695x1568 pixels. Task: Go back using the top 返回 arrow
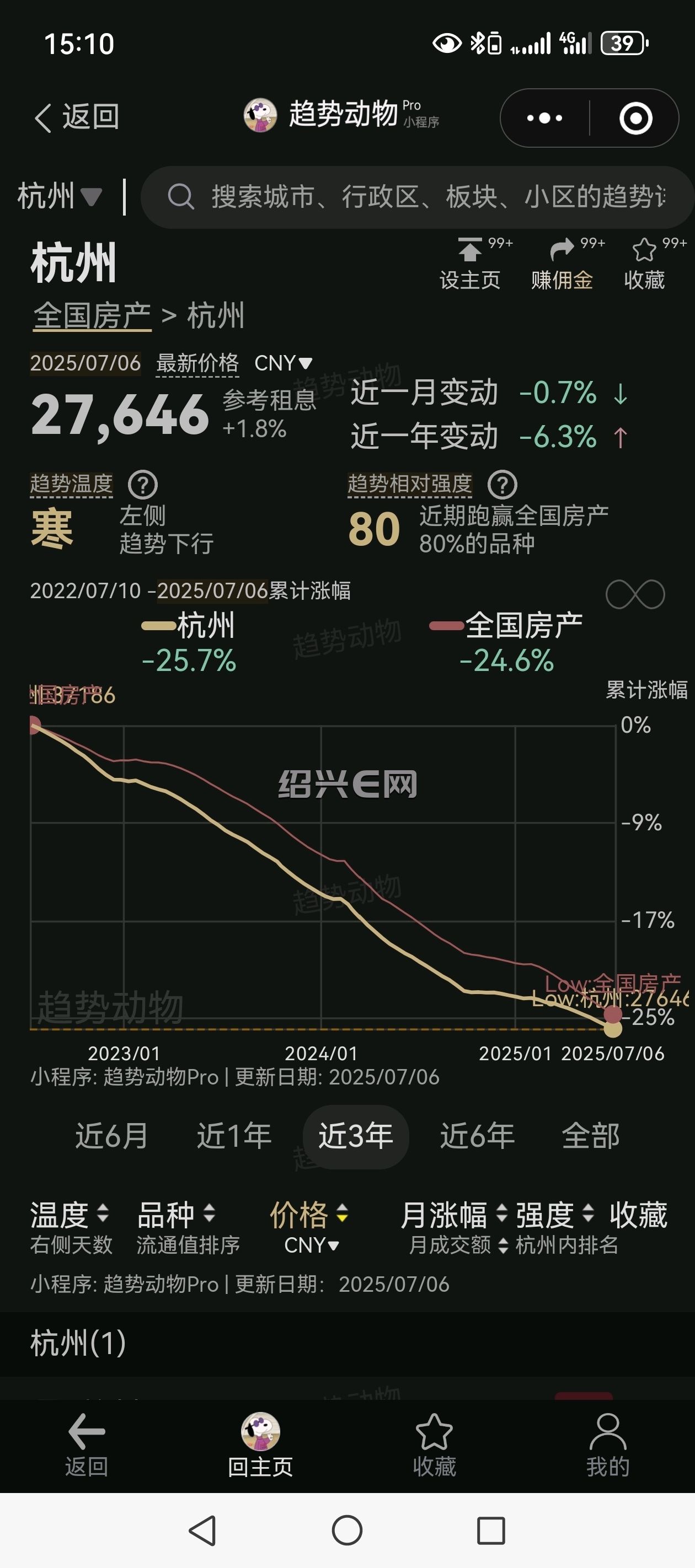coord(76,117)
